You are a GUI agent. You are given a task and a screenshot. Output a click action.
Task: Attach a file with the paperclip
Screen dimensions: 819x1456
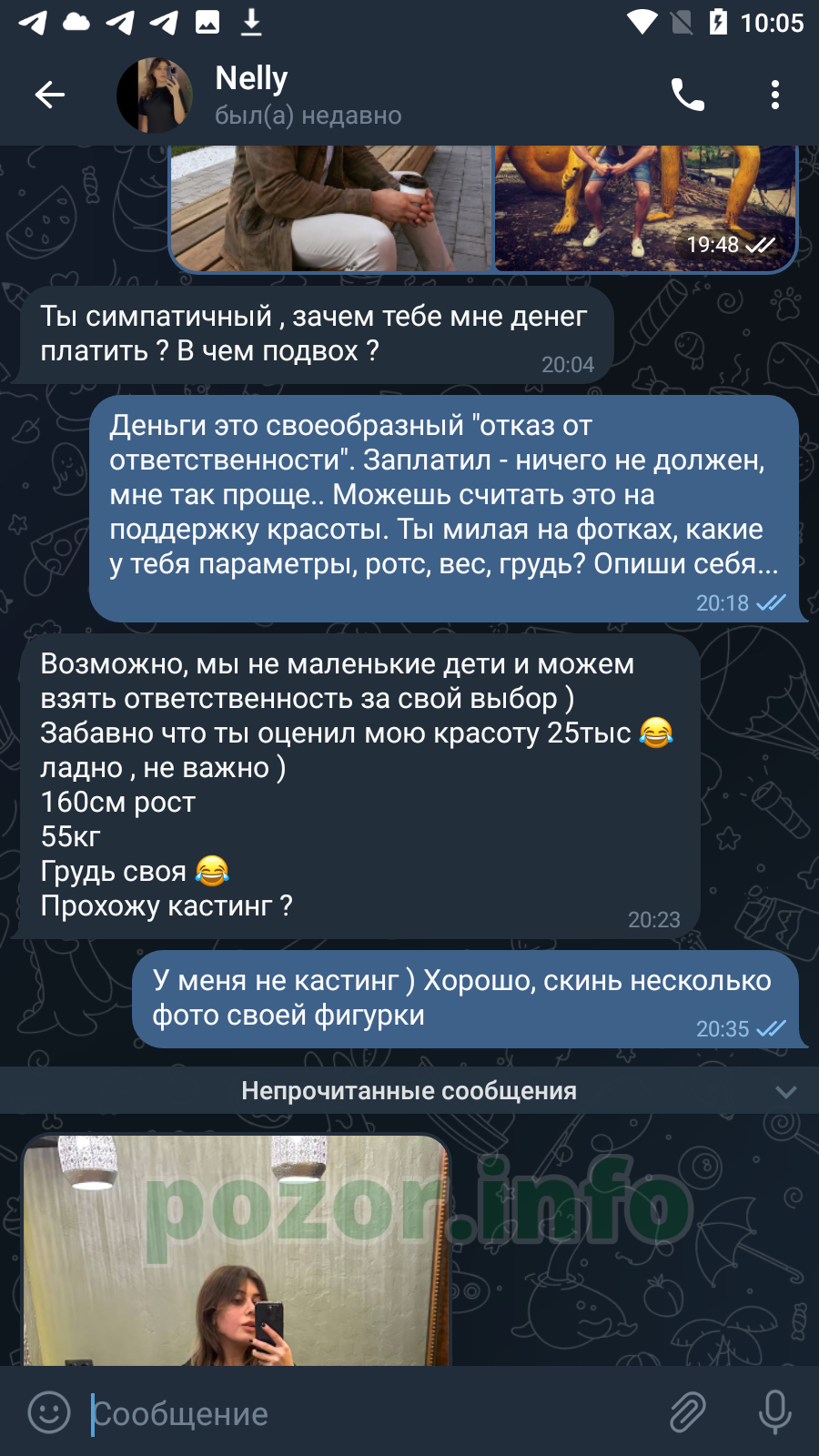click(688, 1412)
